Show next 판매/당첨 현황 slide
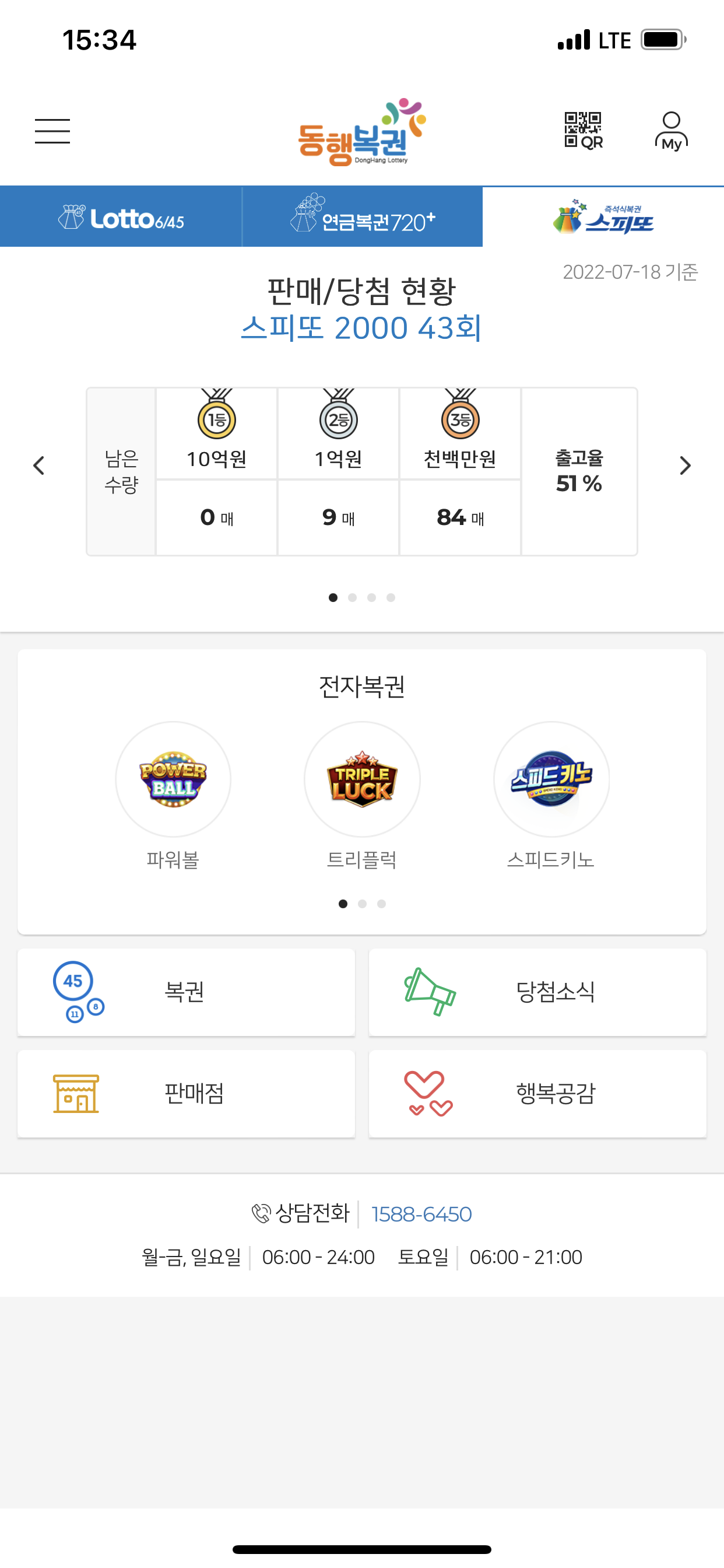Image resolution: width=724 pixels, height=1568 pixels. click(685, 466)
